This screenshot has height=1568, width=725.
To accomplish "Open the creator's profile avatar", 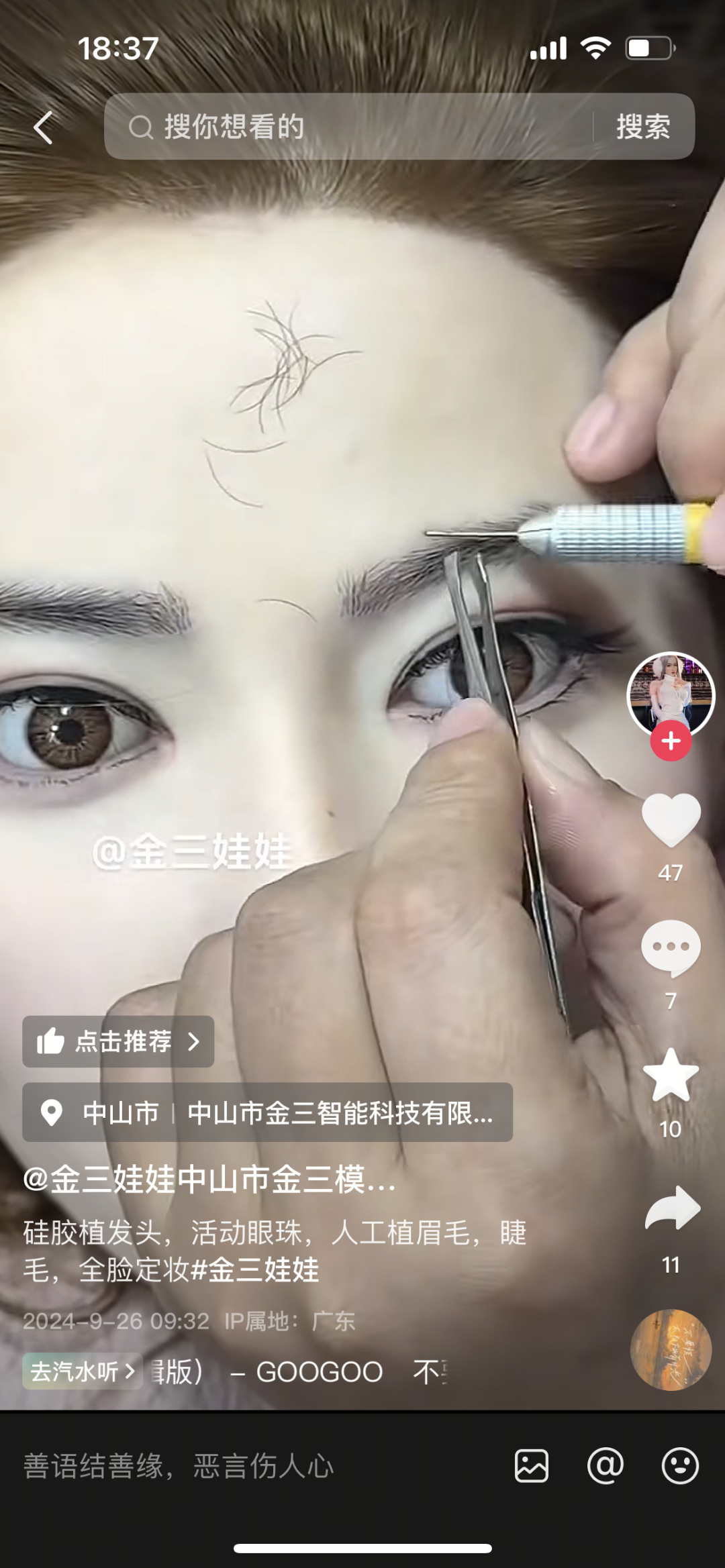I will pos(670,694).
